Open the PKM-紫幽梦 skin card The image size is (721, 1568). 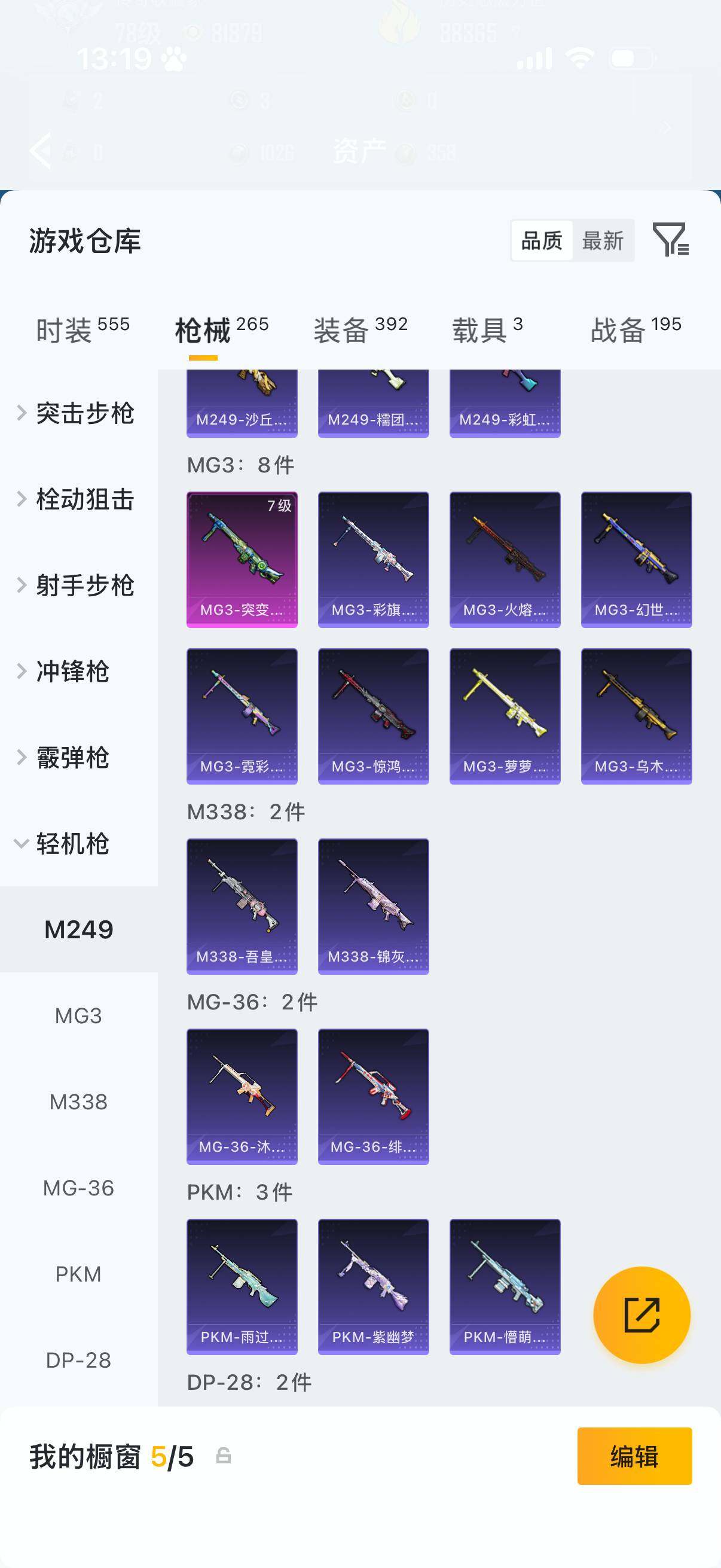click(373, 1286)
